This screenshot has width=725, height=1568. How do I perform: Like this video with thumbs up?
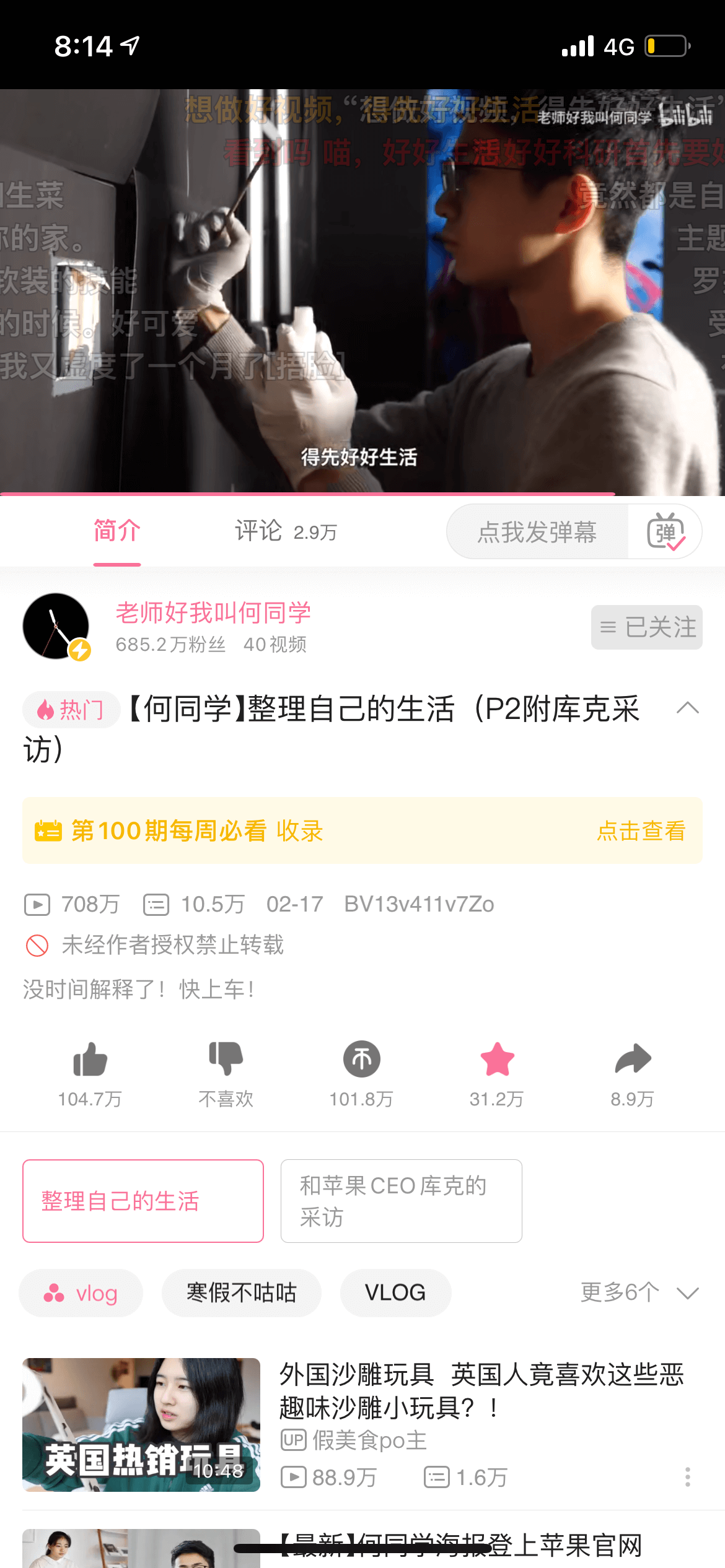point(90,1060)
